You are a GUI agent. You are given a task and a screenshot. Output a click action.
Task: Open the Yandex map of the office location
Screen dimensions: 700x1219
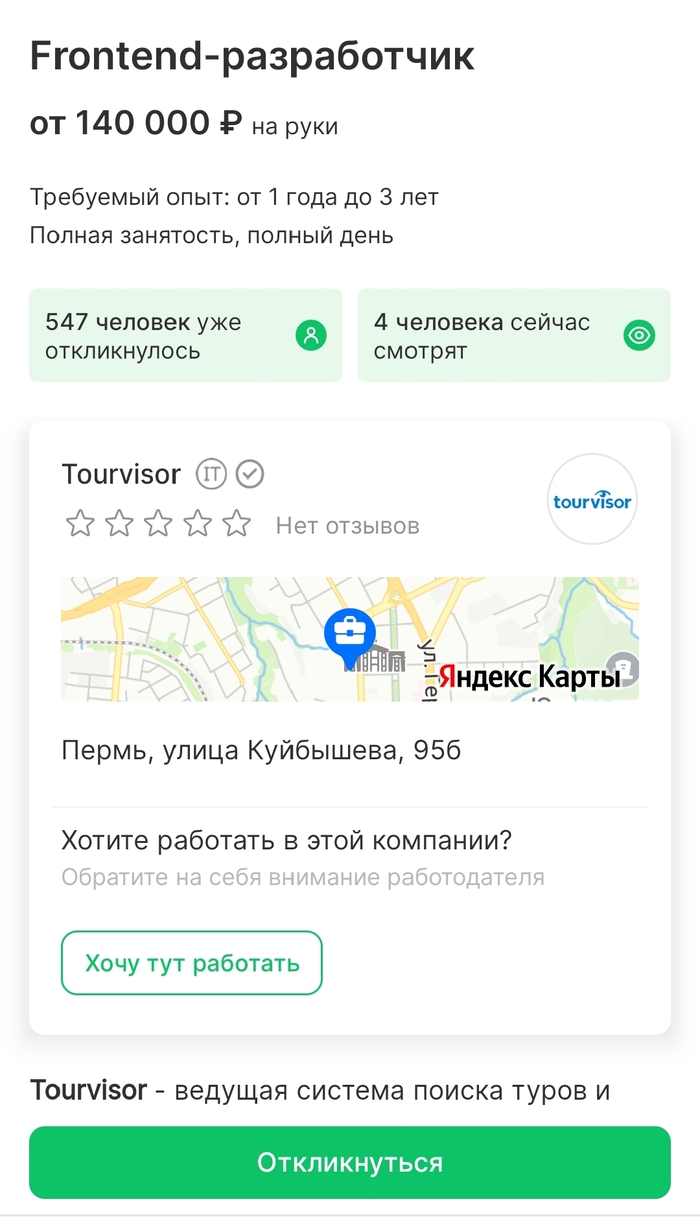349,639
